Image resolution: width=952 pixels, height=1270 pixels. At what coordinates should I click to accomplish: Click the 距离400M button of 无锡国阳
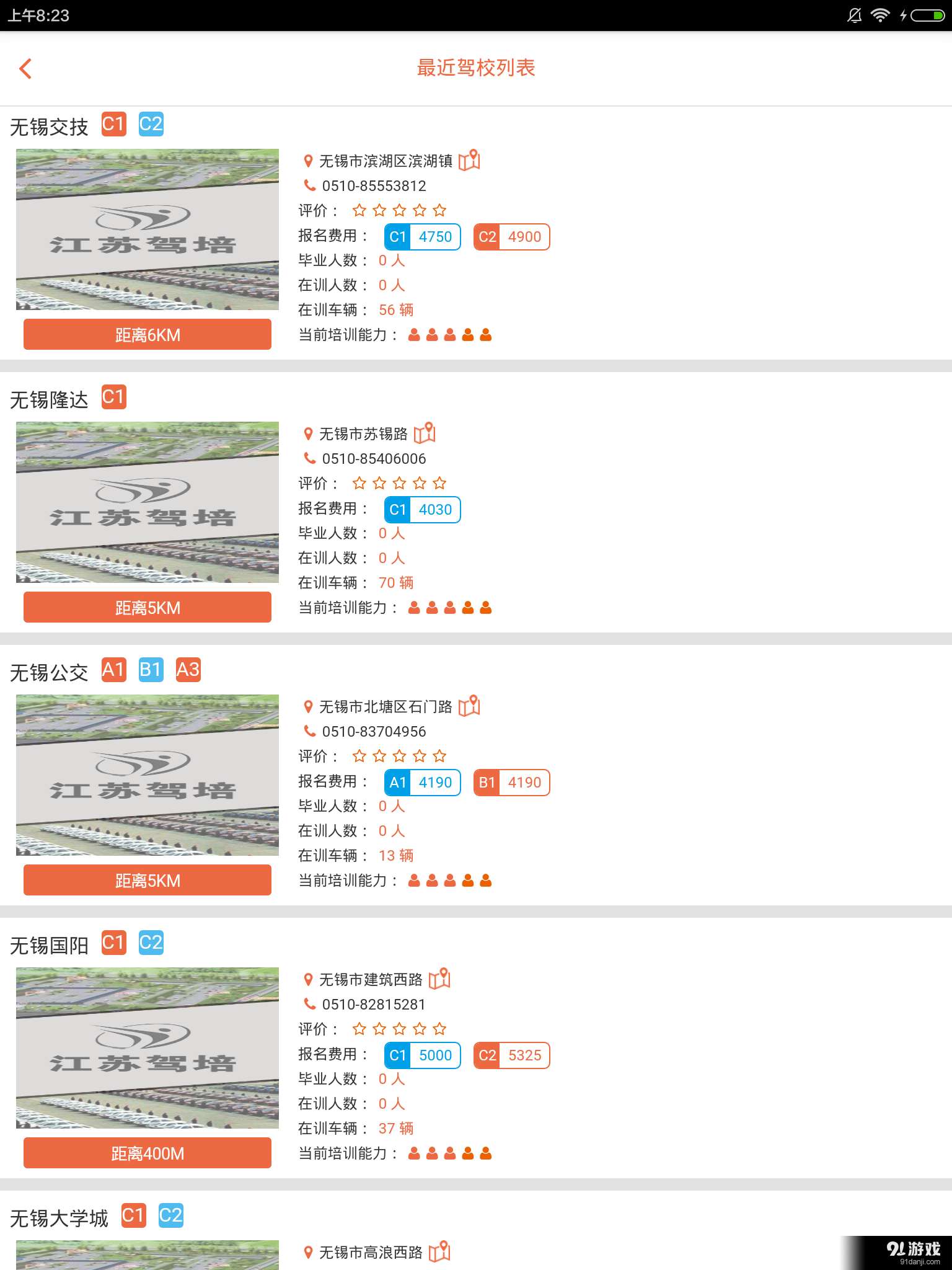pyautogui.click(x=147, y=1153)
